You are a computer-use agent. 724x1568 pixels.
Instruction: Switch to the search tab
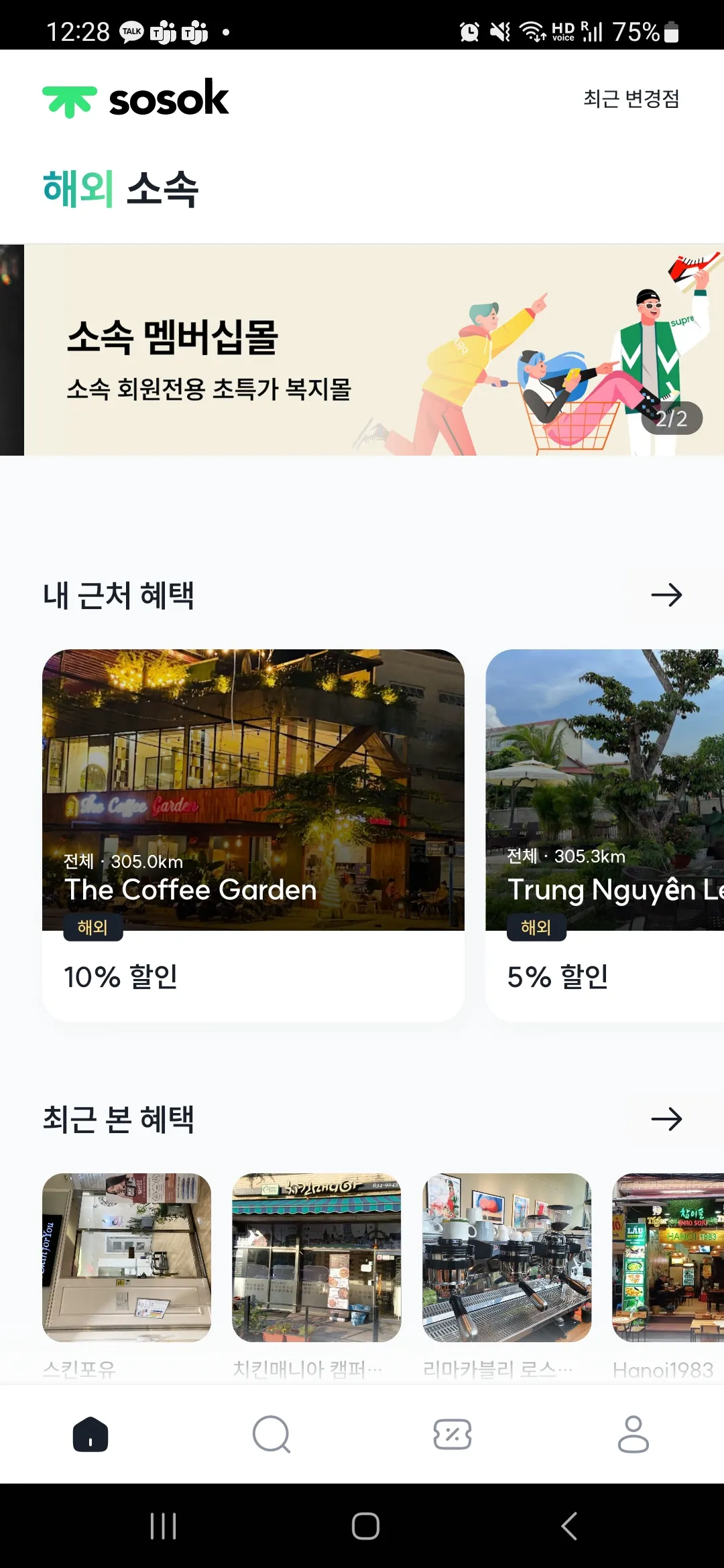tap(271, 1435)
